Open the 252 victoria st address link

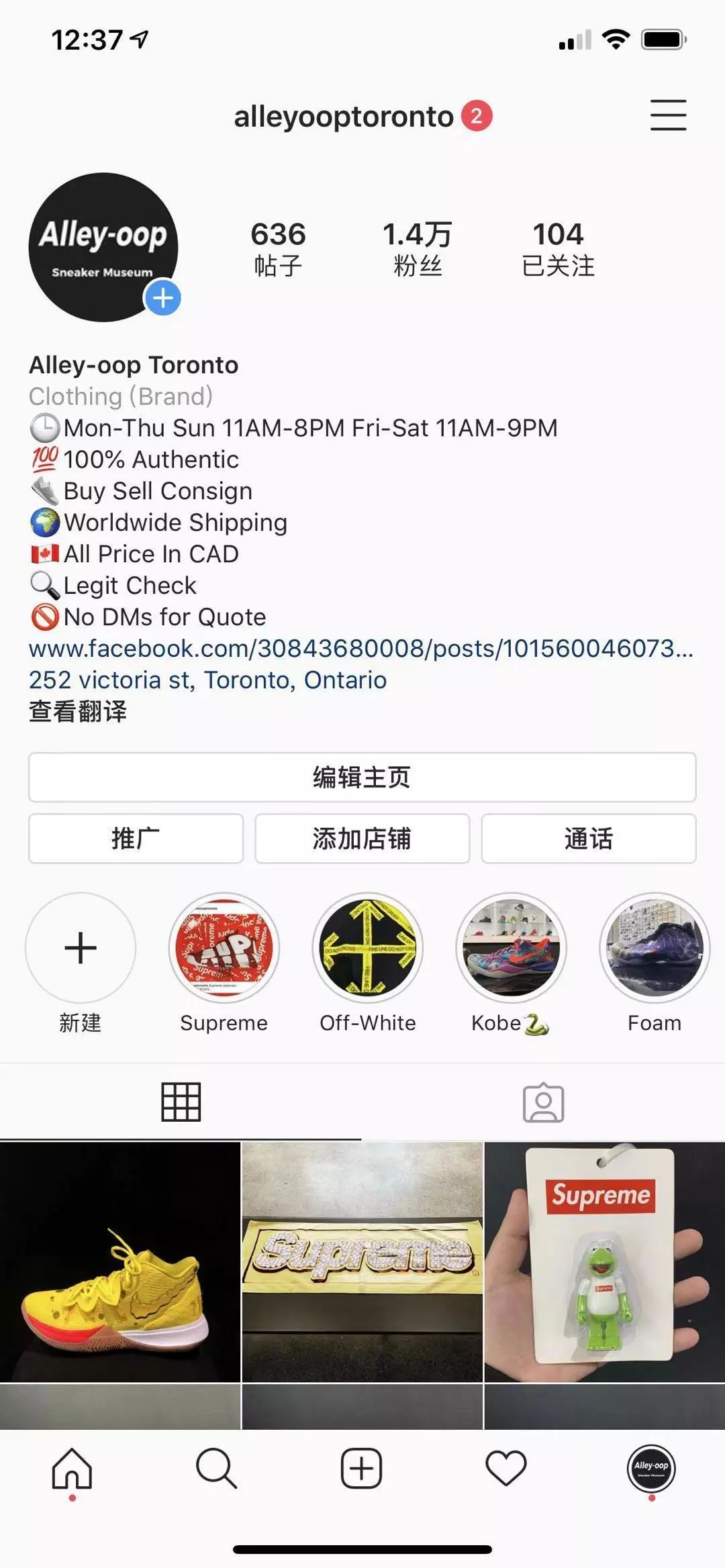coord(207,680)
